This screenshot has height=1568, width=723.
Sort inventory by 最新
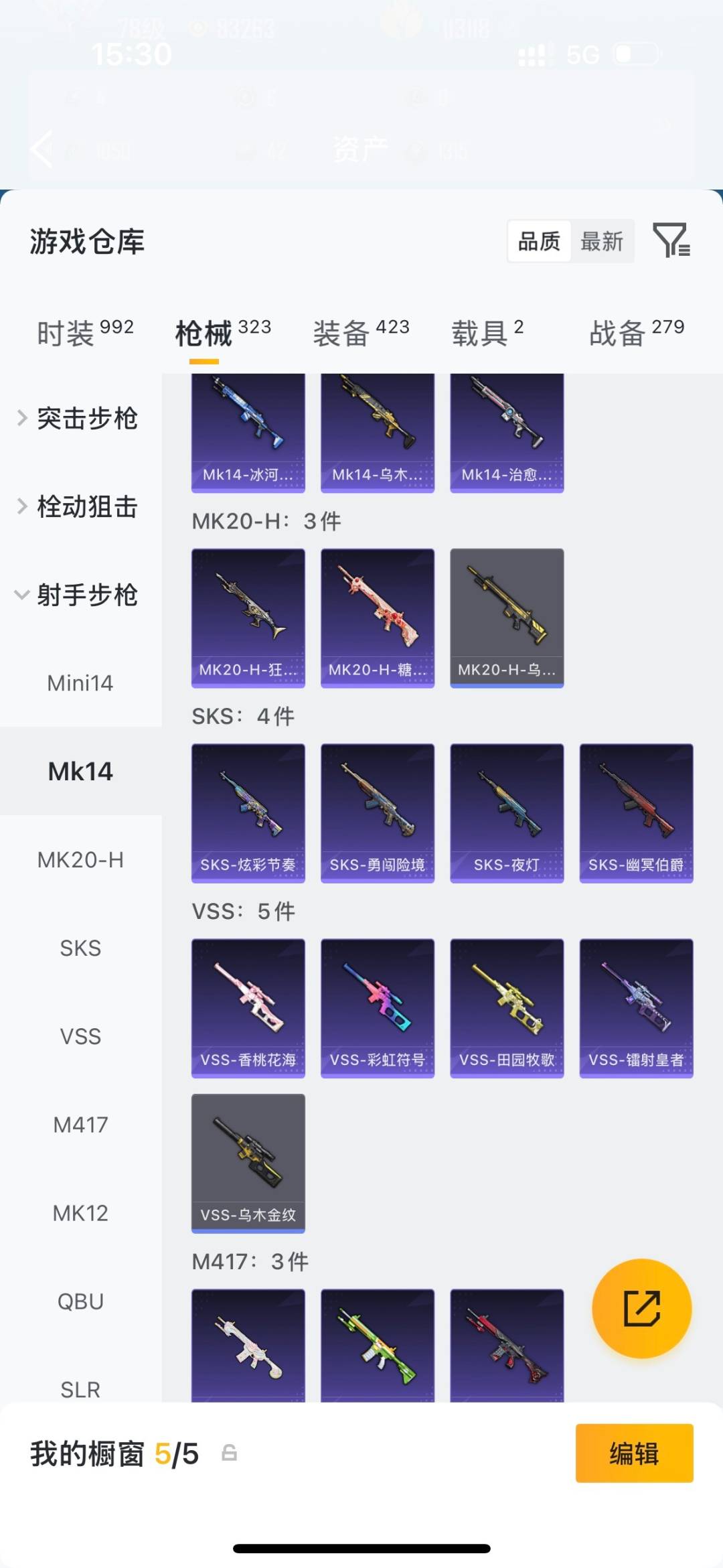pos(601,241)
